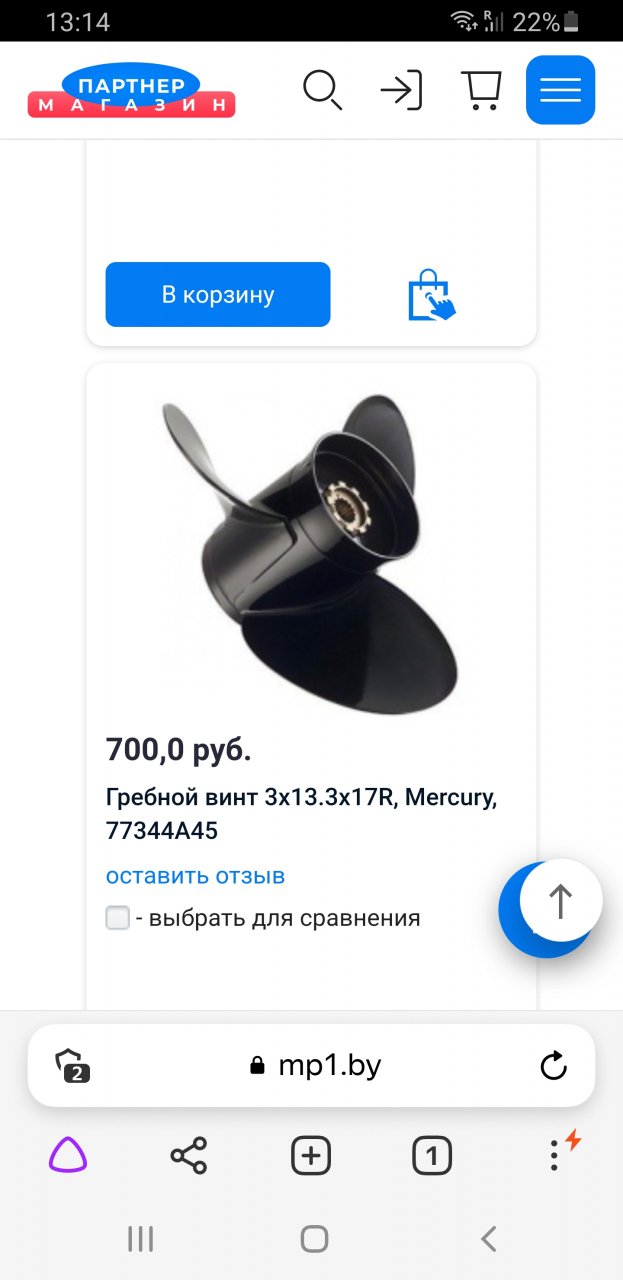This screenshot has height=1280, width=623.
Task: Open the site search magnifier
Action: coord(322,91)
